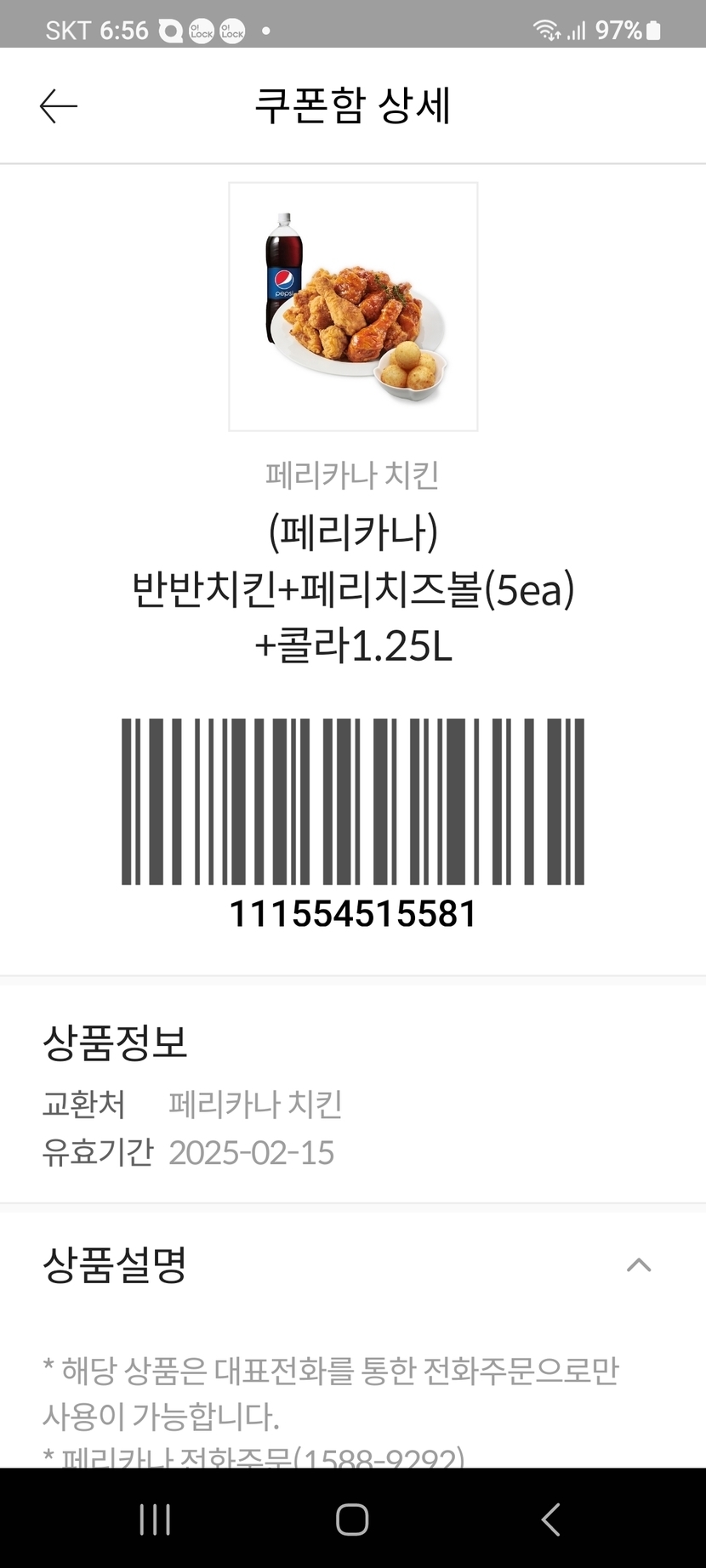Open the recent apps view
The height and width of the screenshot is (1568, 706).
tap(155, 1519)
